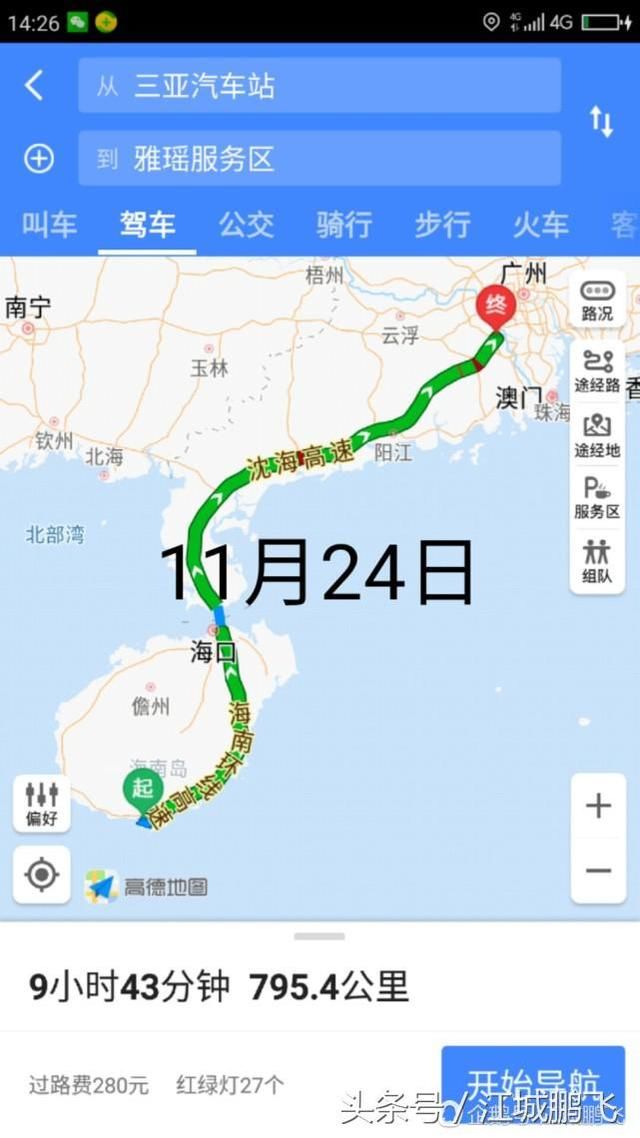The width and height of the screenshot is (640, 1138).
Task: Center the map on my location
Action: (x=42, y=875)
